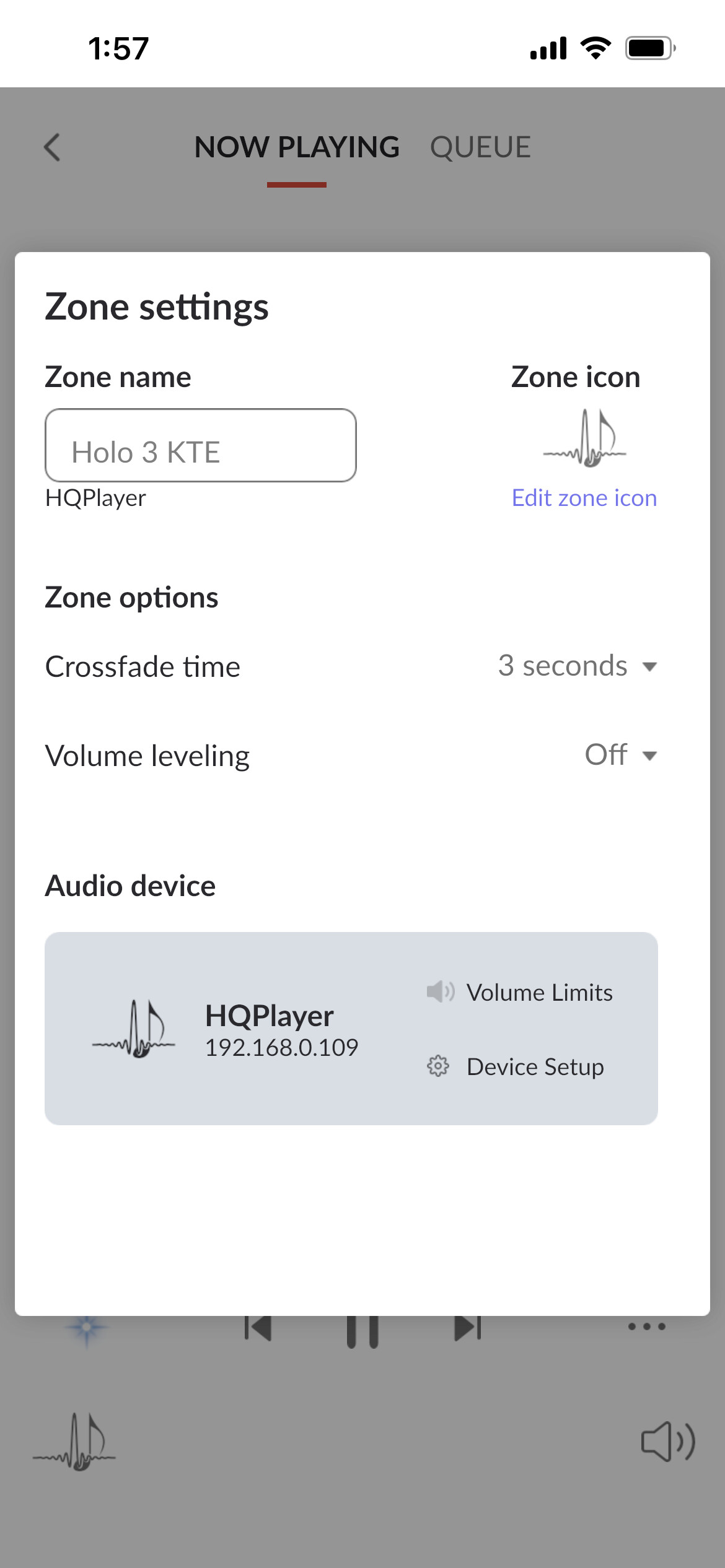Open Device Setup for HQPlayer
725x1568 pixels.
coord(516,1066)
